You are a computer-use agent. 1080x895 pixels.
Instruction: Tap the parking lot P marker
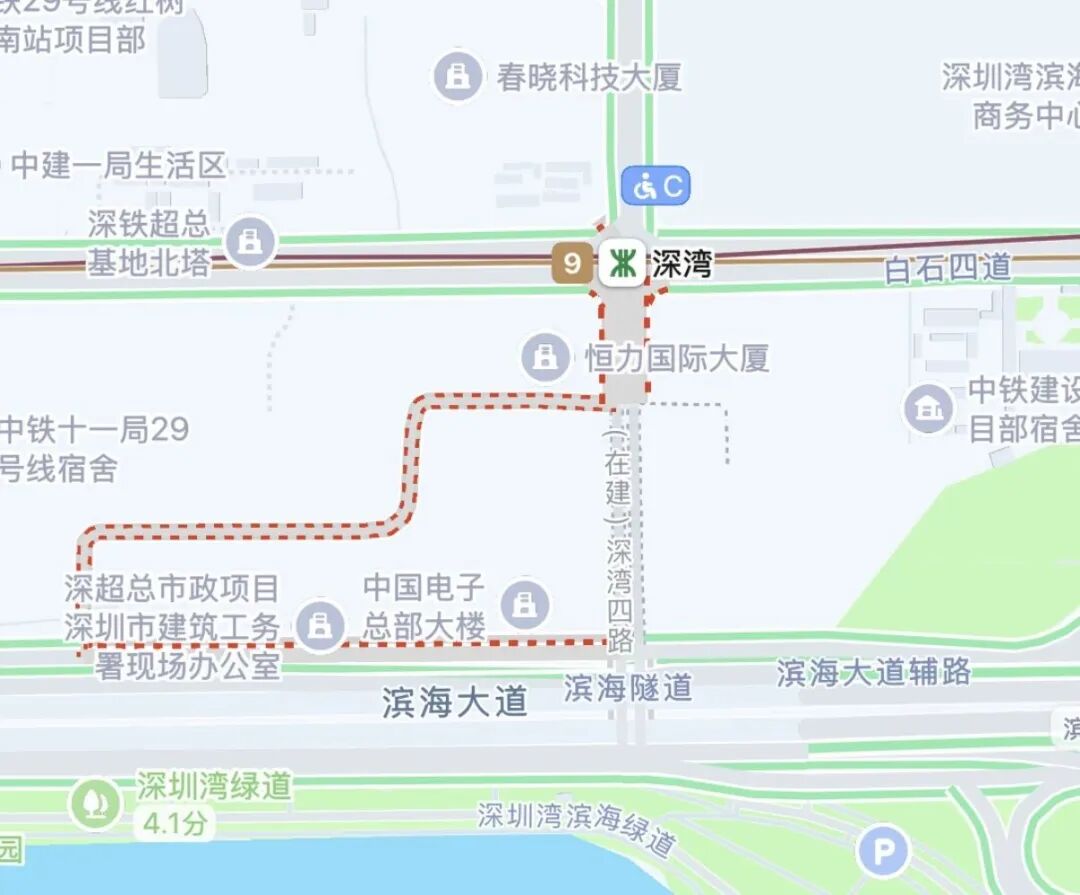(884, 853)
